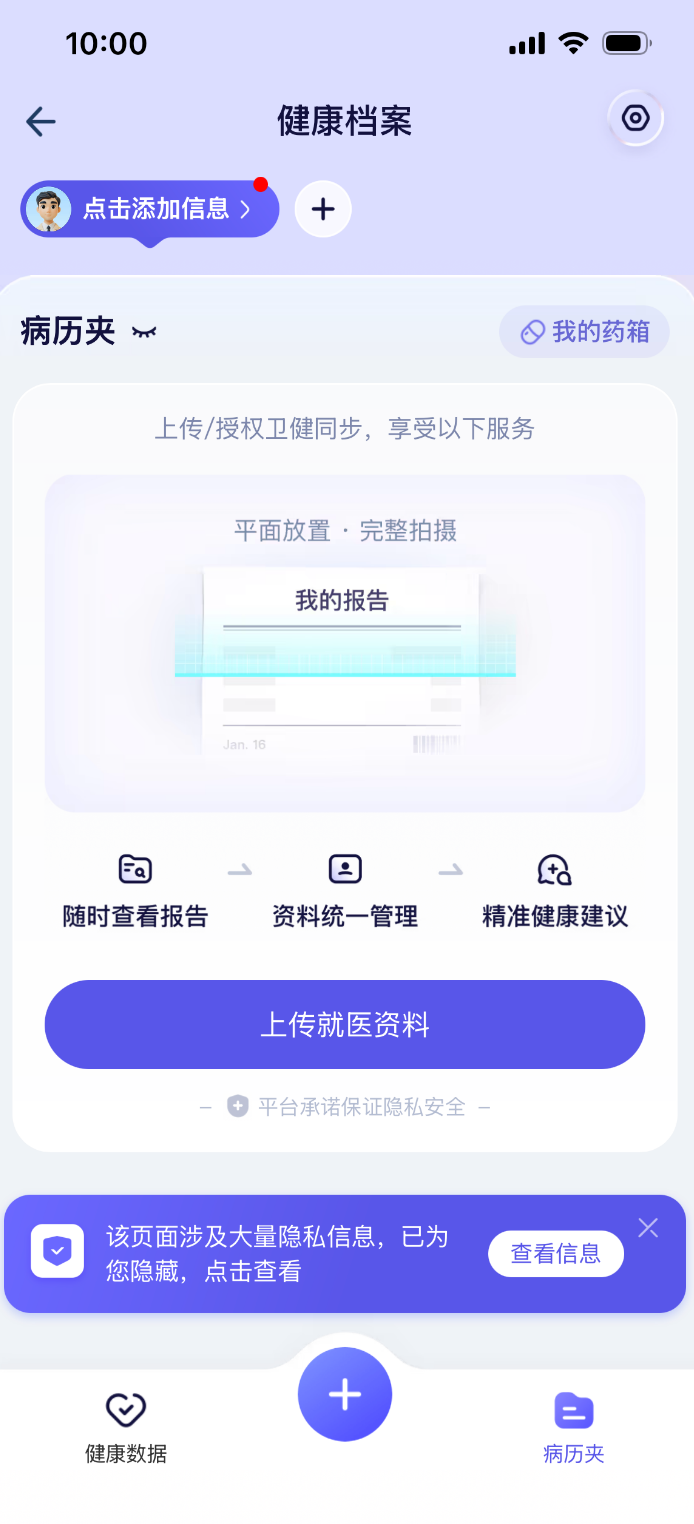
Task: Tap the center plus floating button
Action: [x=345, y=1394]
